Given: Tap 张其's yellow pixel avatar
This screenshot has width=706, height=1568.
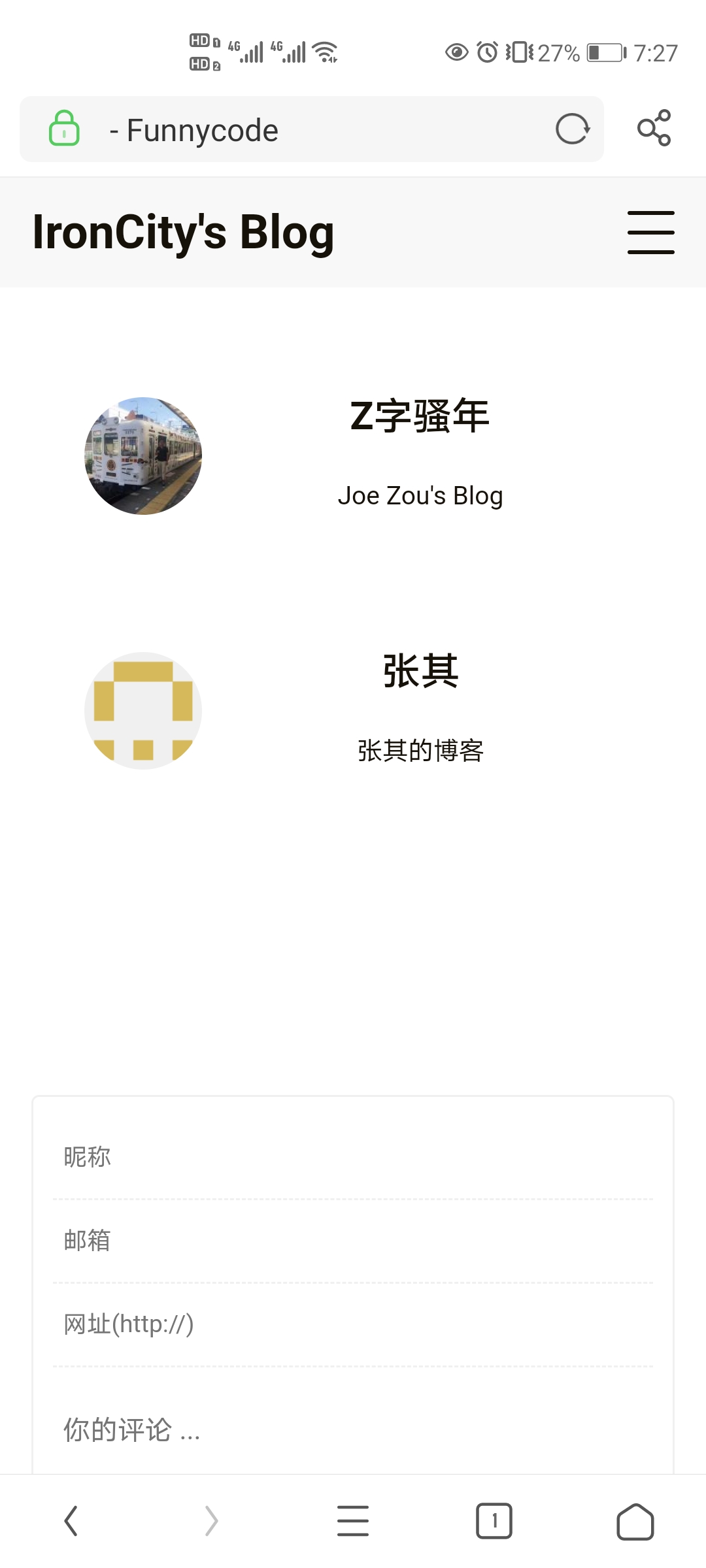Looking at the screenshot, I should [x=143, y=710].
